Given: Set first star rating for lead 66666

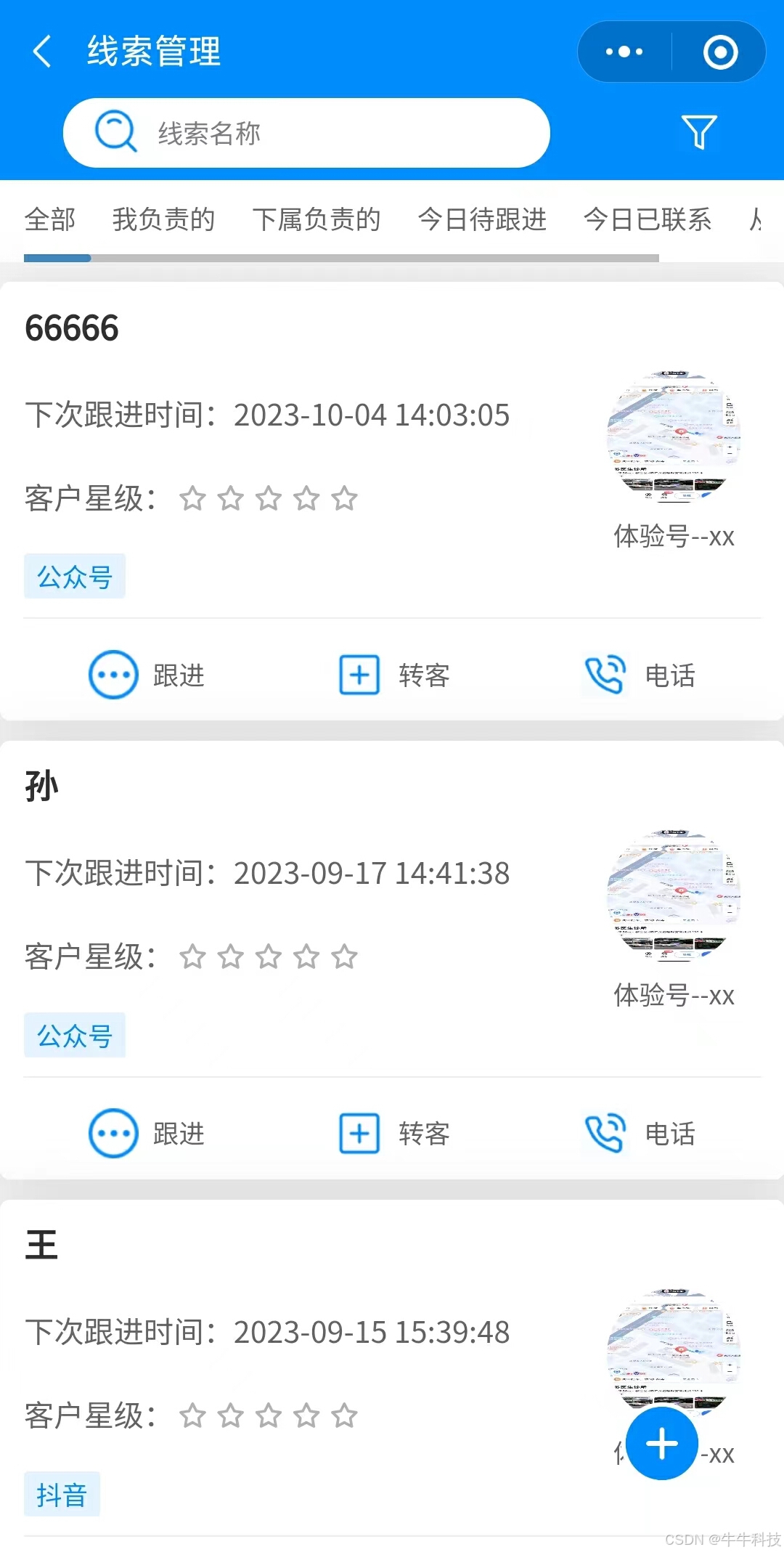Looking at the screenshot, I should (192, 499).
